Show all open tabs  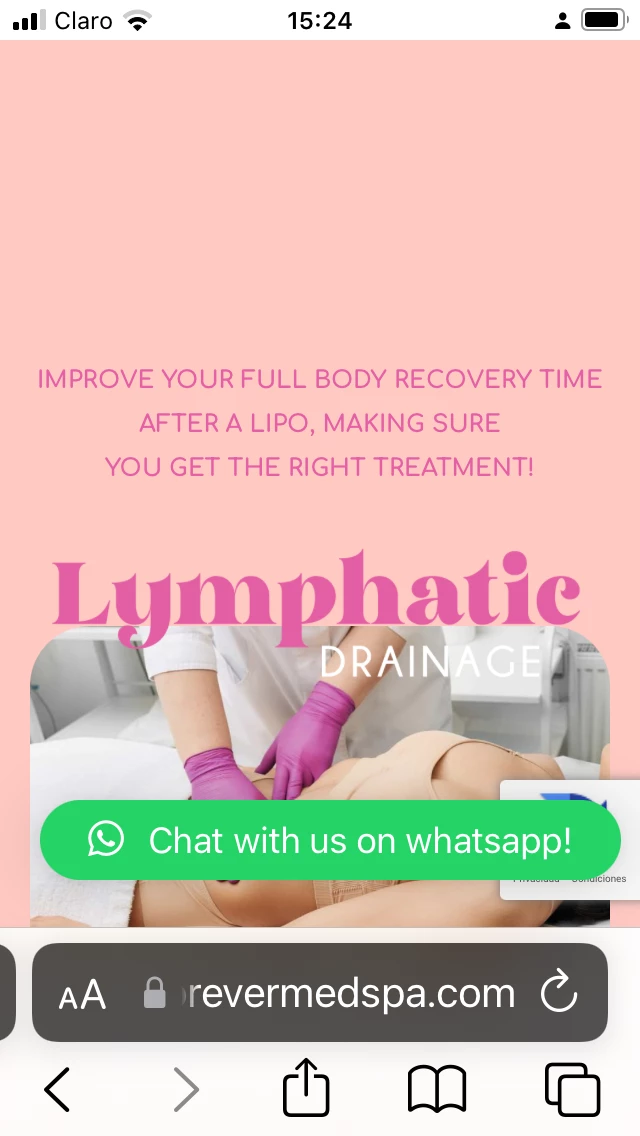pyautogui.click(x=571, y=1089)
